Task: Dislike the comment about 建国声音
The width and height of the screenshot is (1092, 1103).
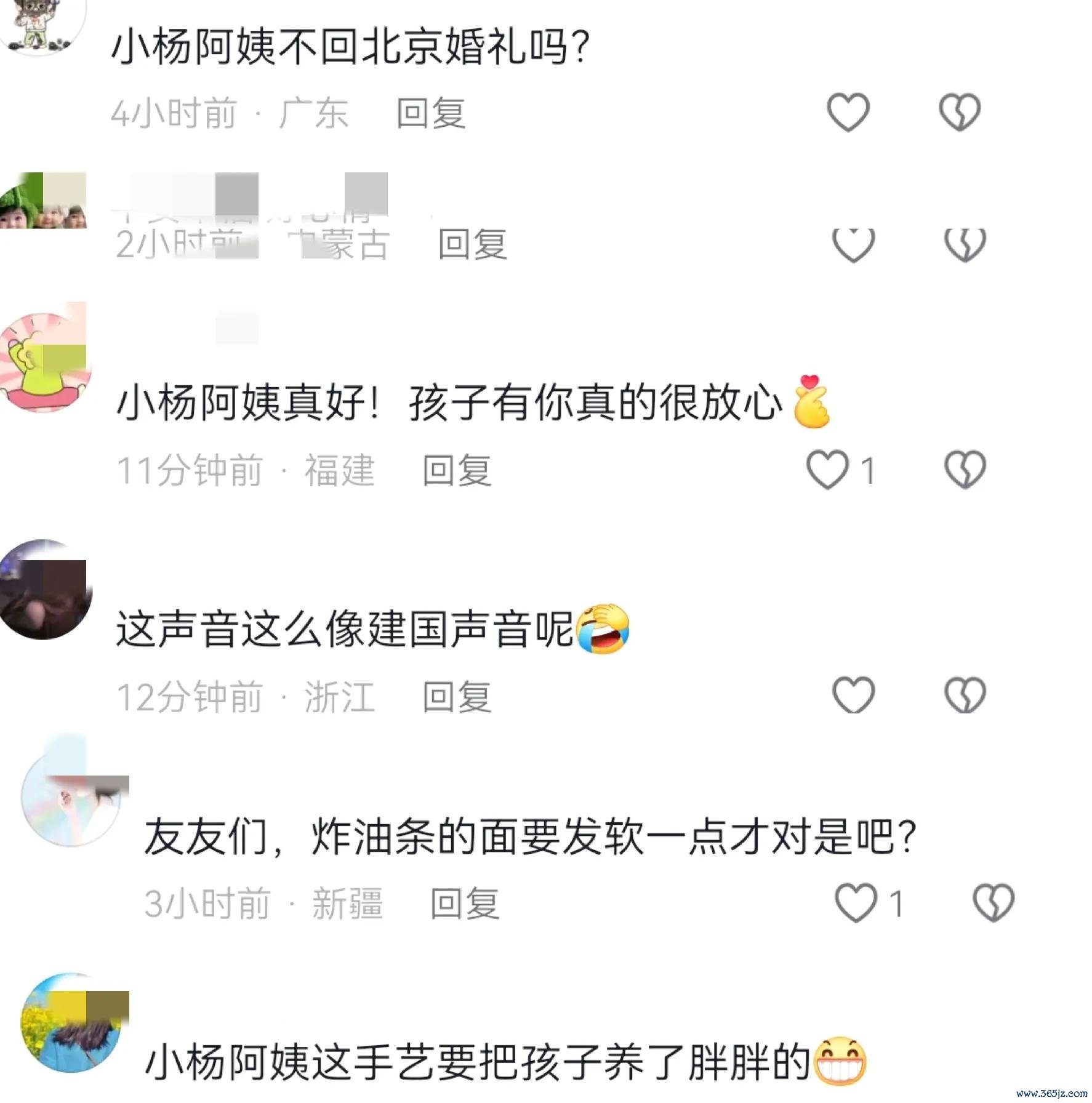Action: click(965, 696)
